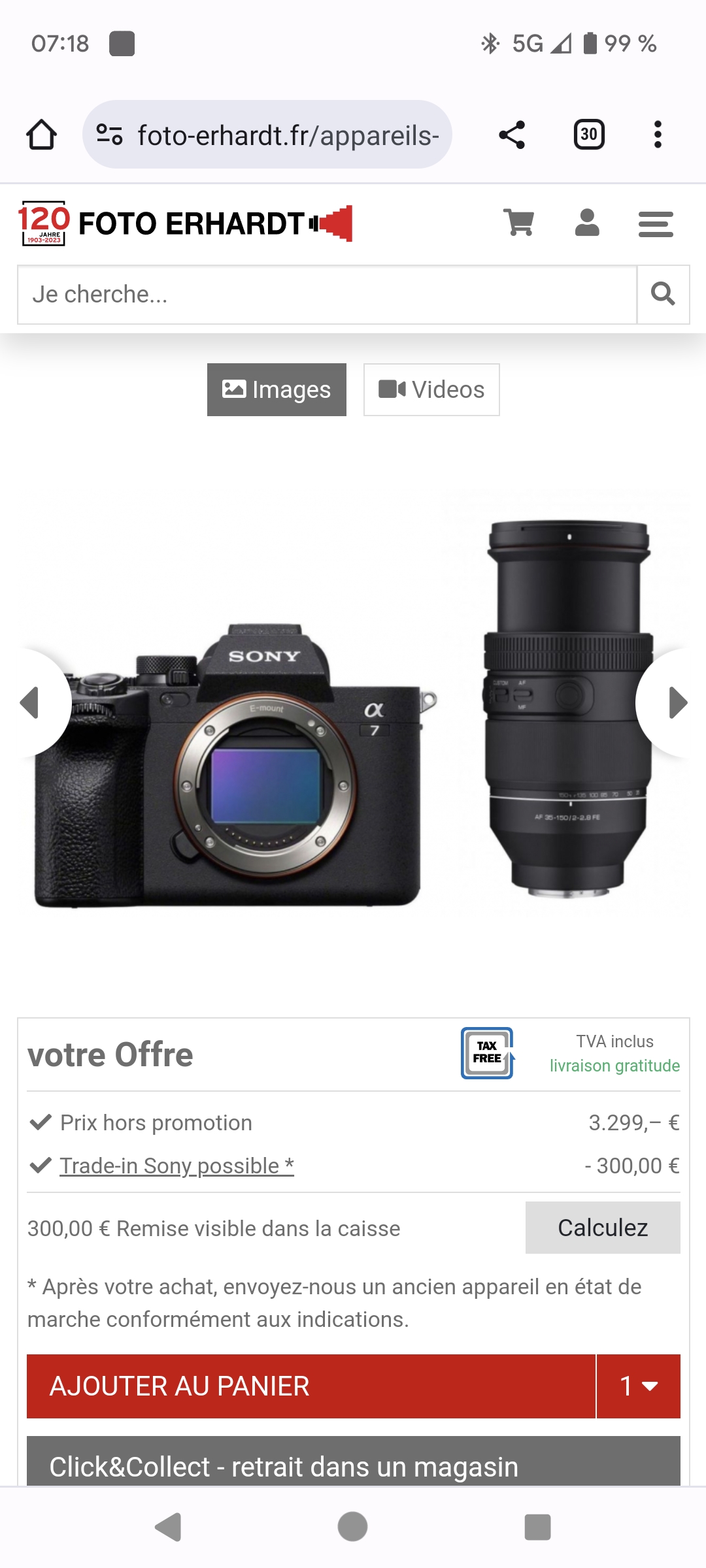Tap the Calculez button
Viewport: 706px width, 1568px height.
[602, 1228]
